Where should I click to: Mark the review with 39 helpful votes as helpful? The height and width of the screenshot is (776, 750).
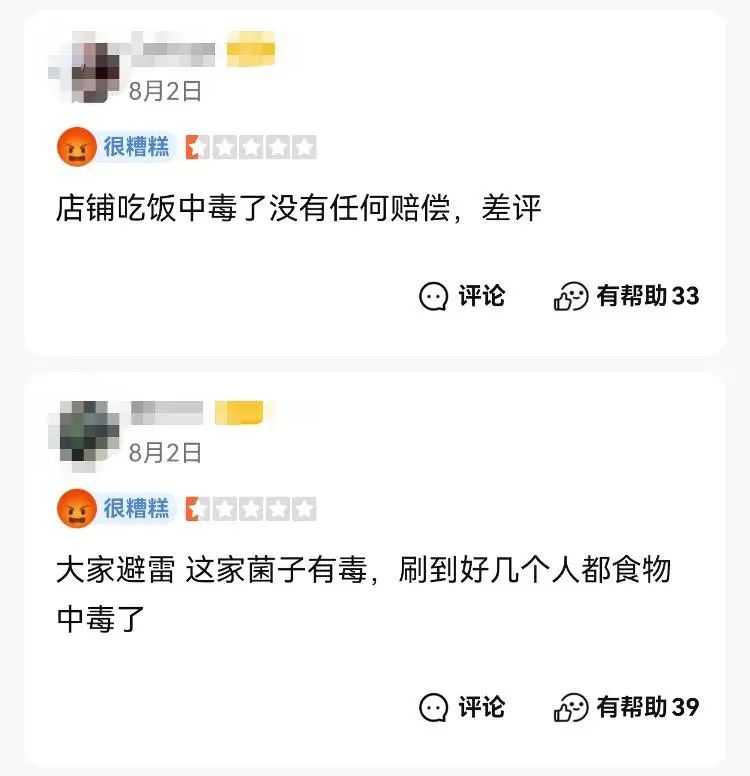point(627,707)
